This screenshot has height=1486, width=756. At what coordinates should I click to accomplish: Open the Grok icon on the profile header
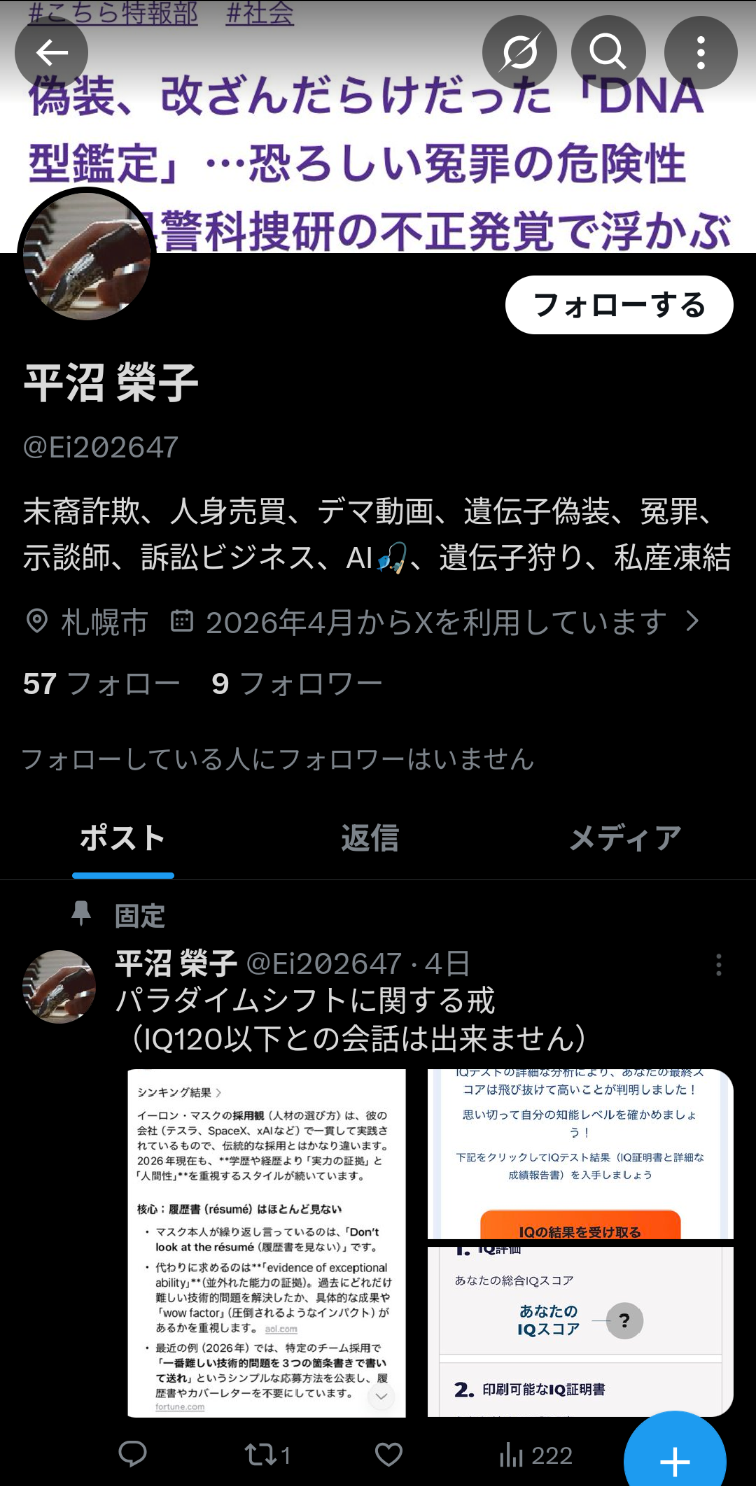(x=519, y=52)
